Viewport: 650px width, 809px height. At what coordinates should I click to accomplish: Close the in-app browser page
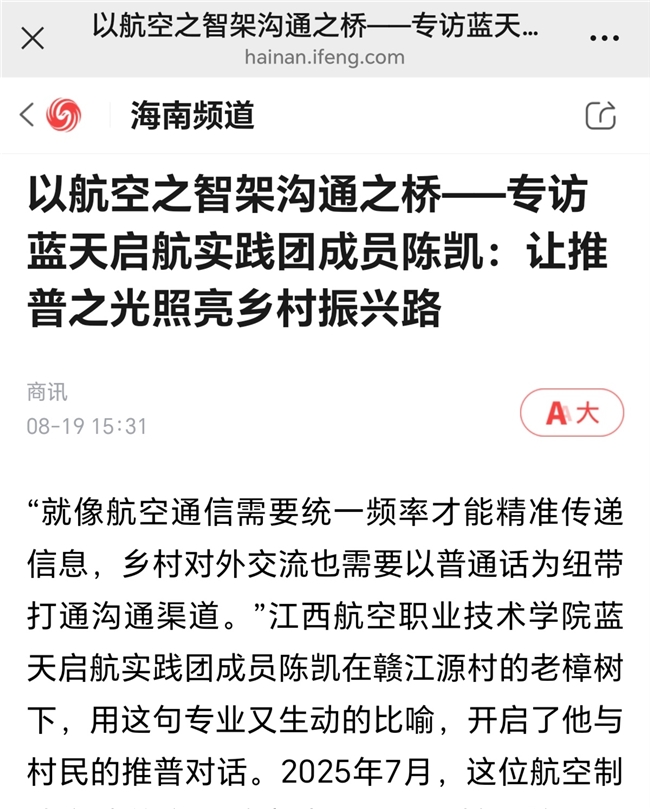point(33,39)
